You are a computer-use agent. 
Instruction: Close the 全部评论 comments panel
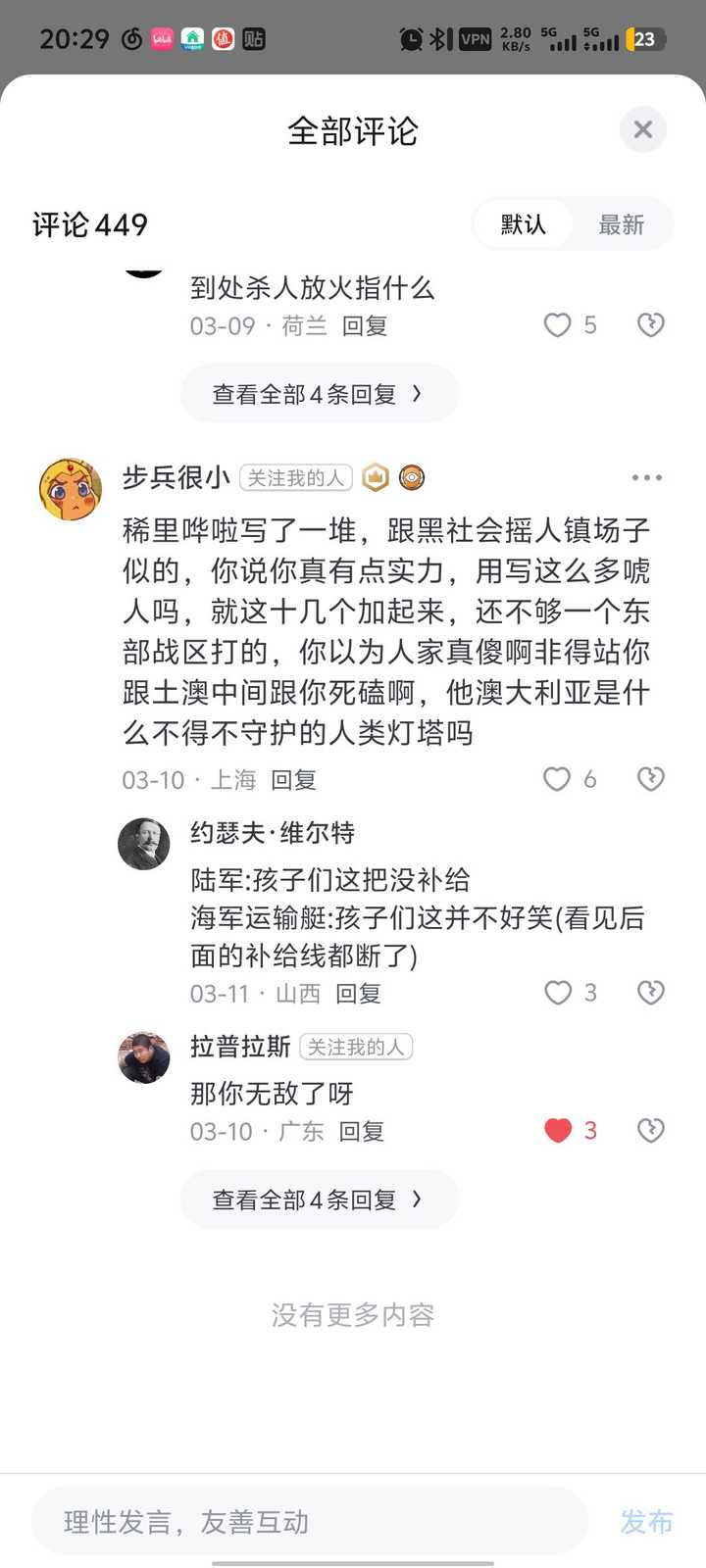pos(642,129)
